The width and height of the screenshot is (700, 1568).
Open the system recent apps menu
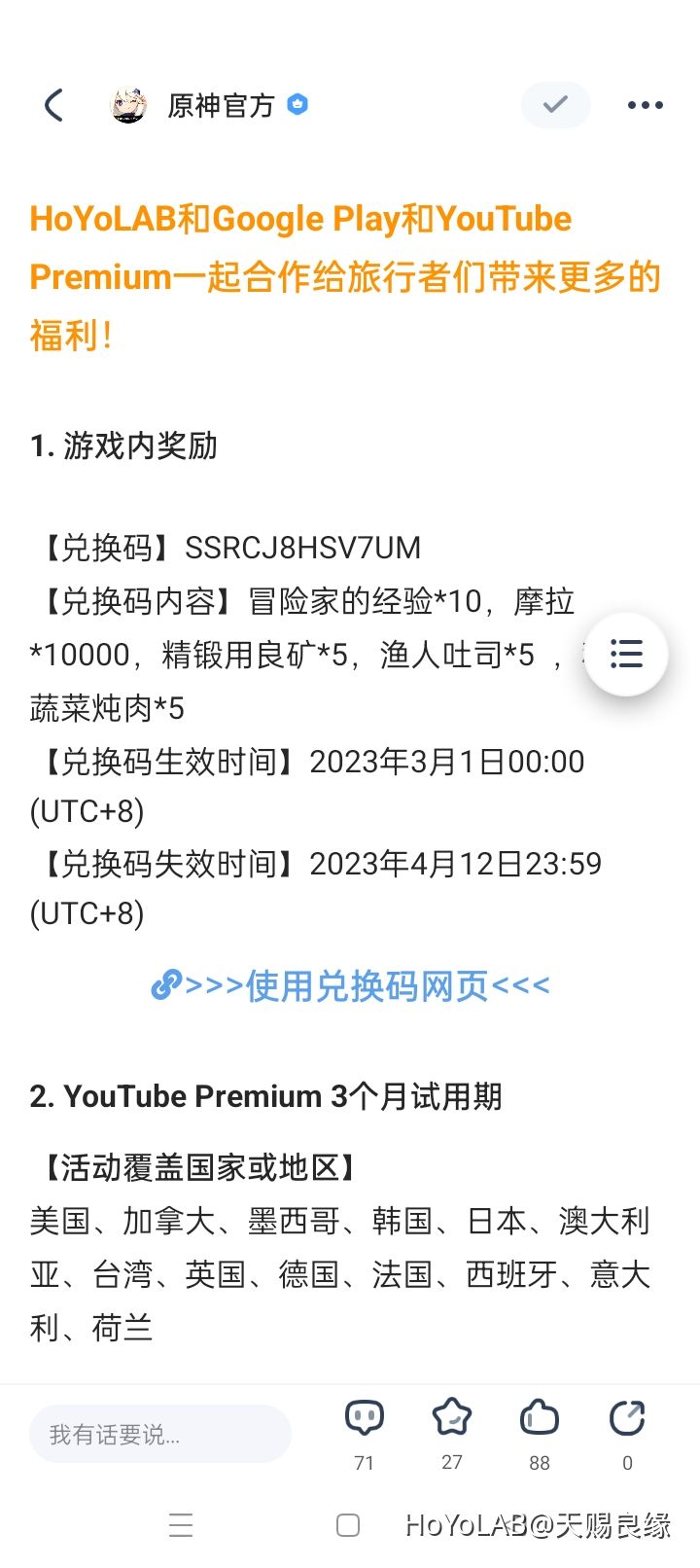coord(181,1525)
